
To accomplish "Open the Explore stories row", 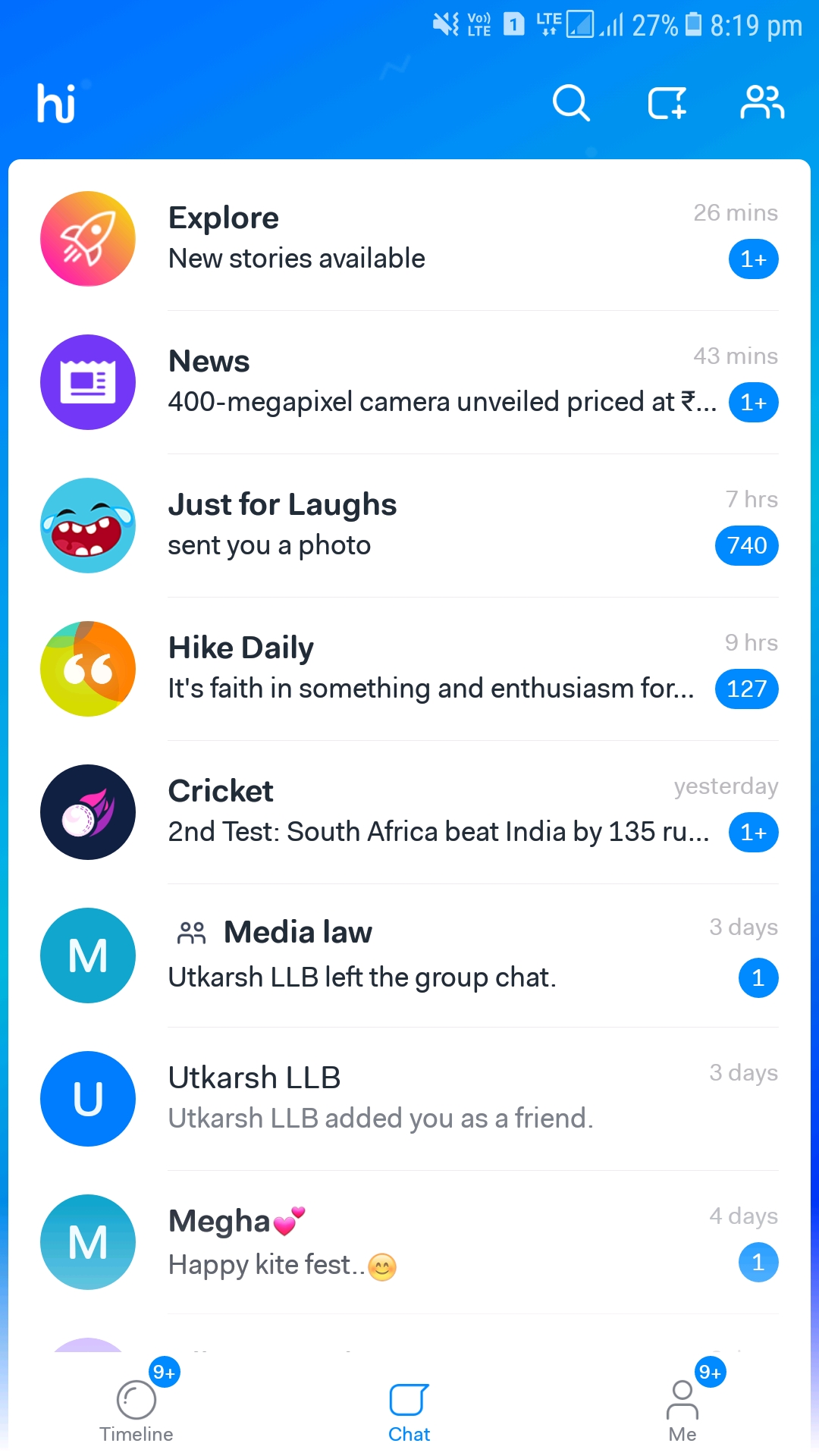I will tap(409, 238).
